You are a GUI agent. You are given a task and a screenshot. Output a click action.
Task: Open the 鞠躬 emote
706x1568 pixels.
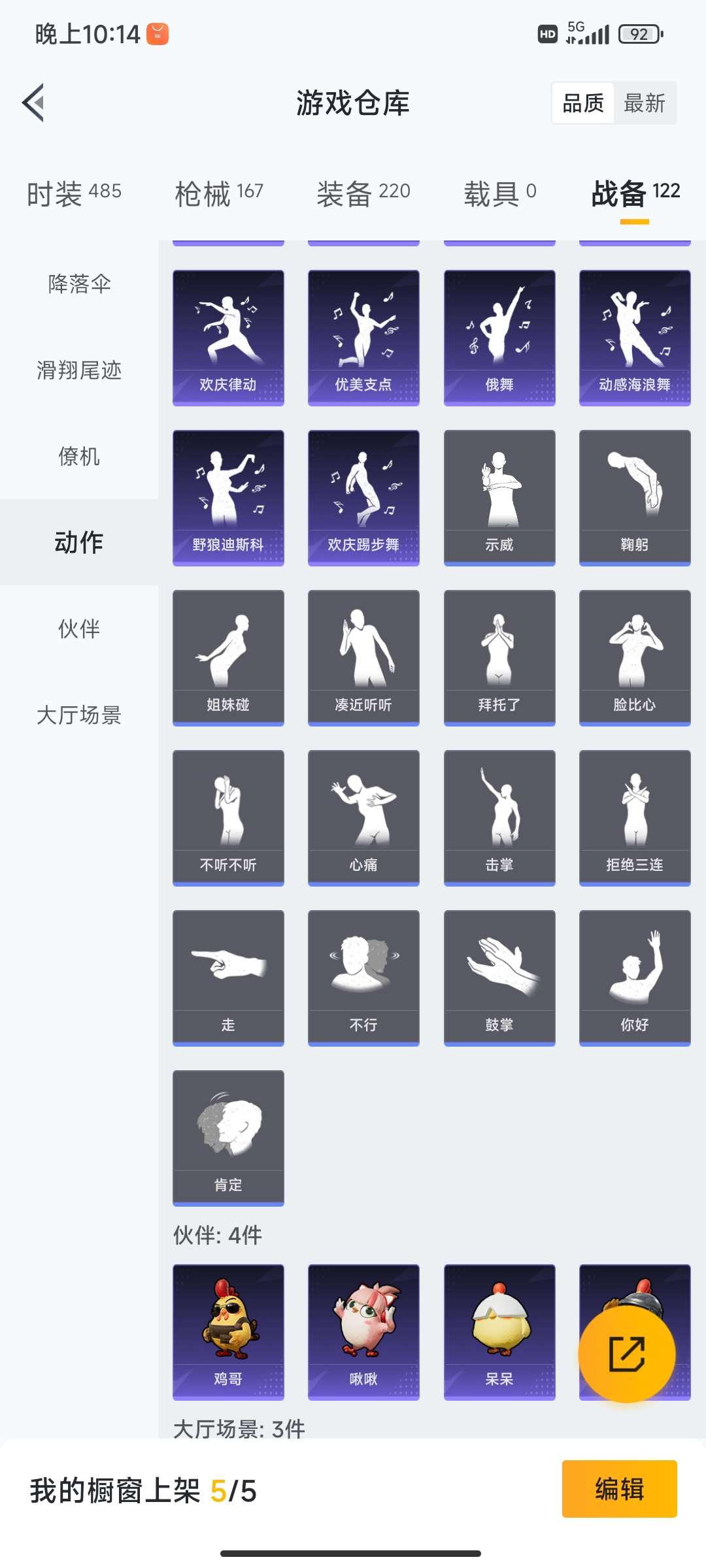click(x=635, y=497)
